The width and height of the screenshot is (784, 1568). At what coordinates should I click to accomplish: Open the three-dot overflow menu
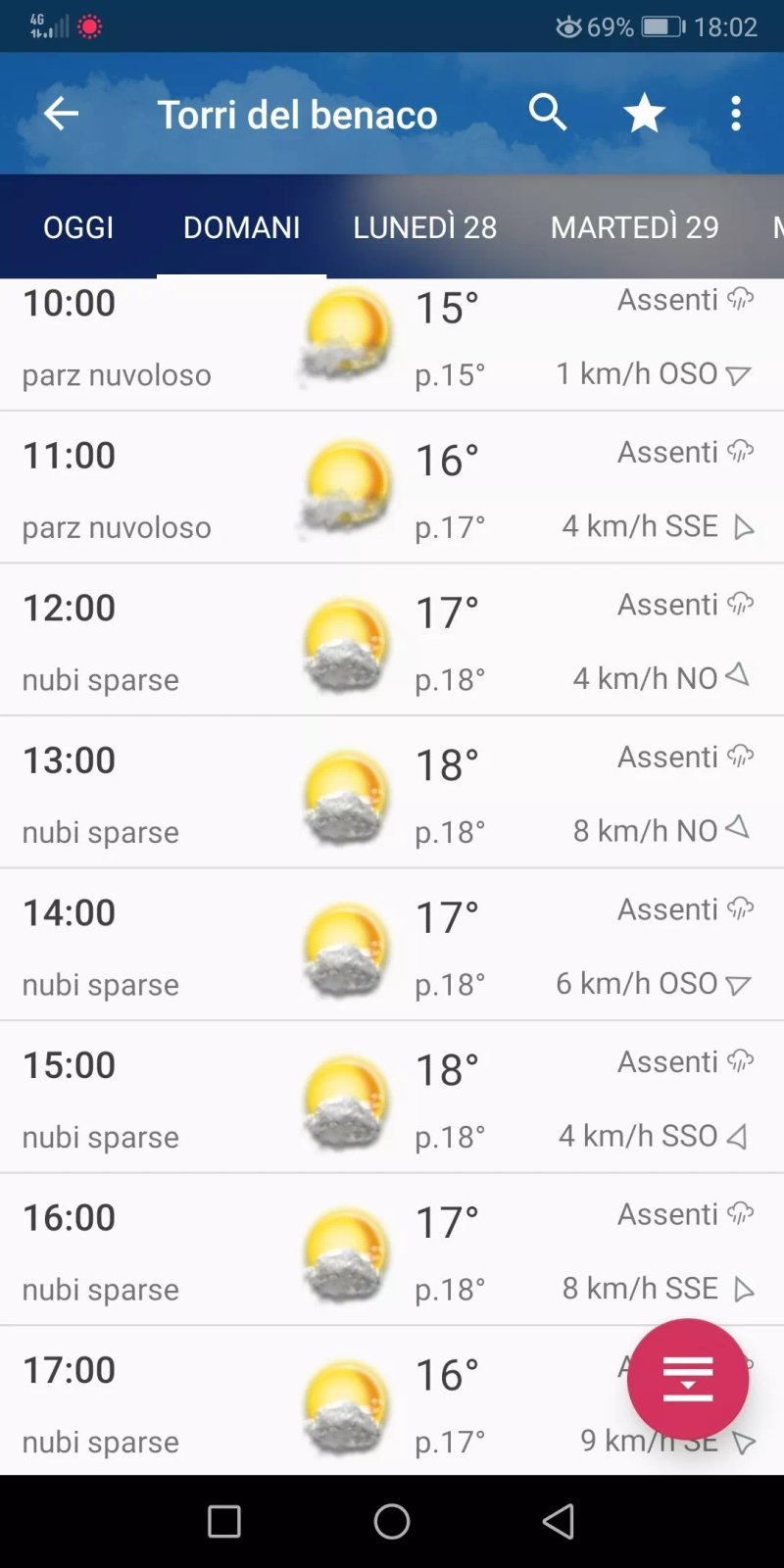coord(736,114)
